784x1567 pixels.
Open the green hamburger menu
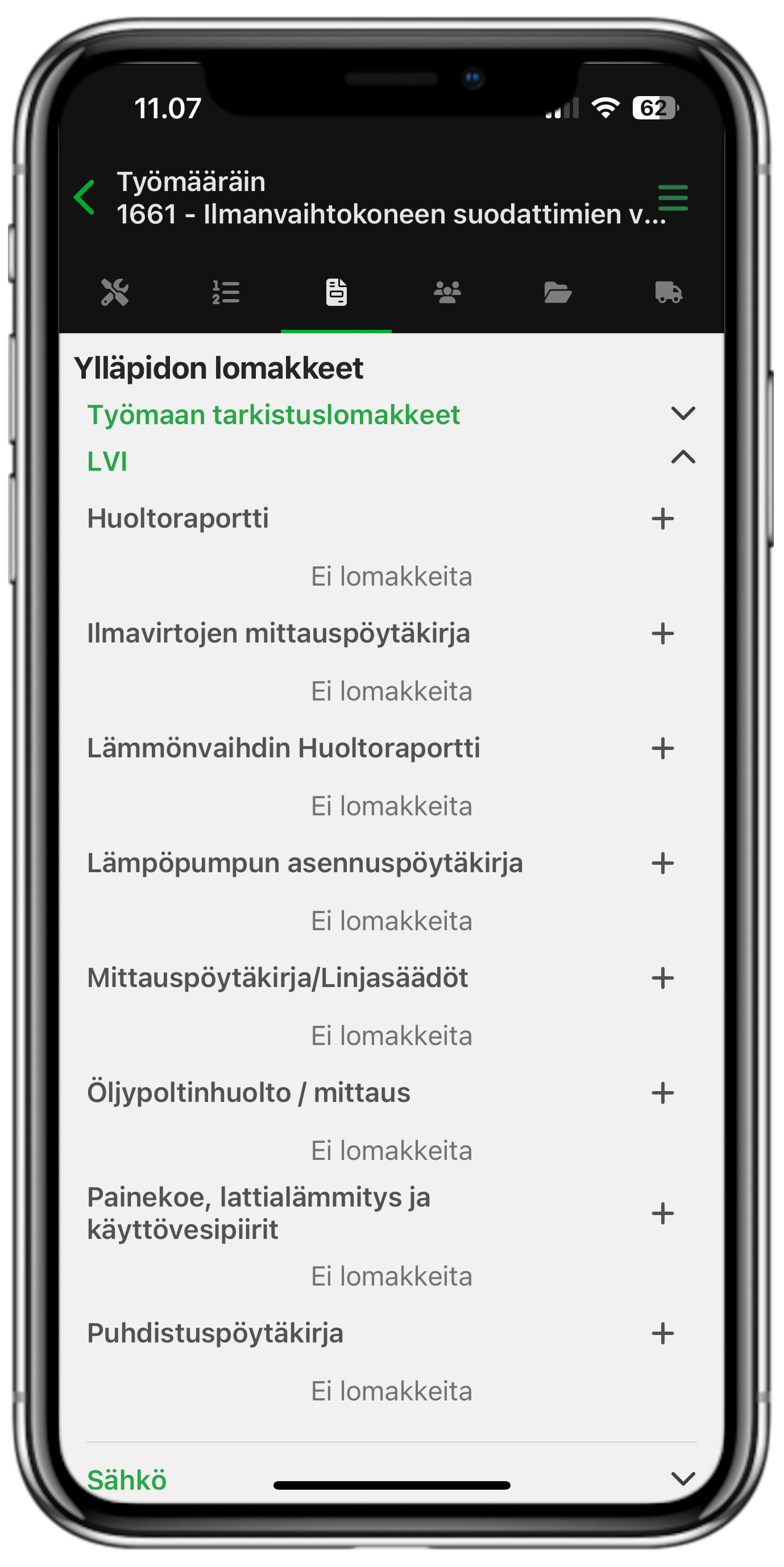[x=673, y=198]
